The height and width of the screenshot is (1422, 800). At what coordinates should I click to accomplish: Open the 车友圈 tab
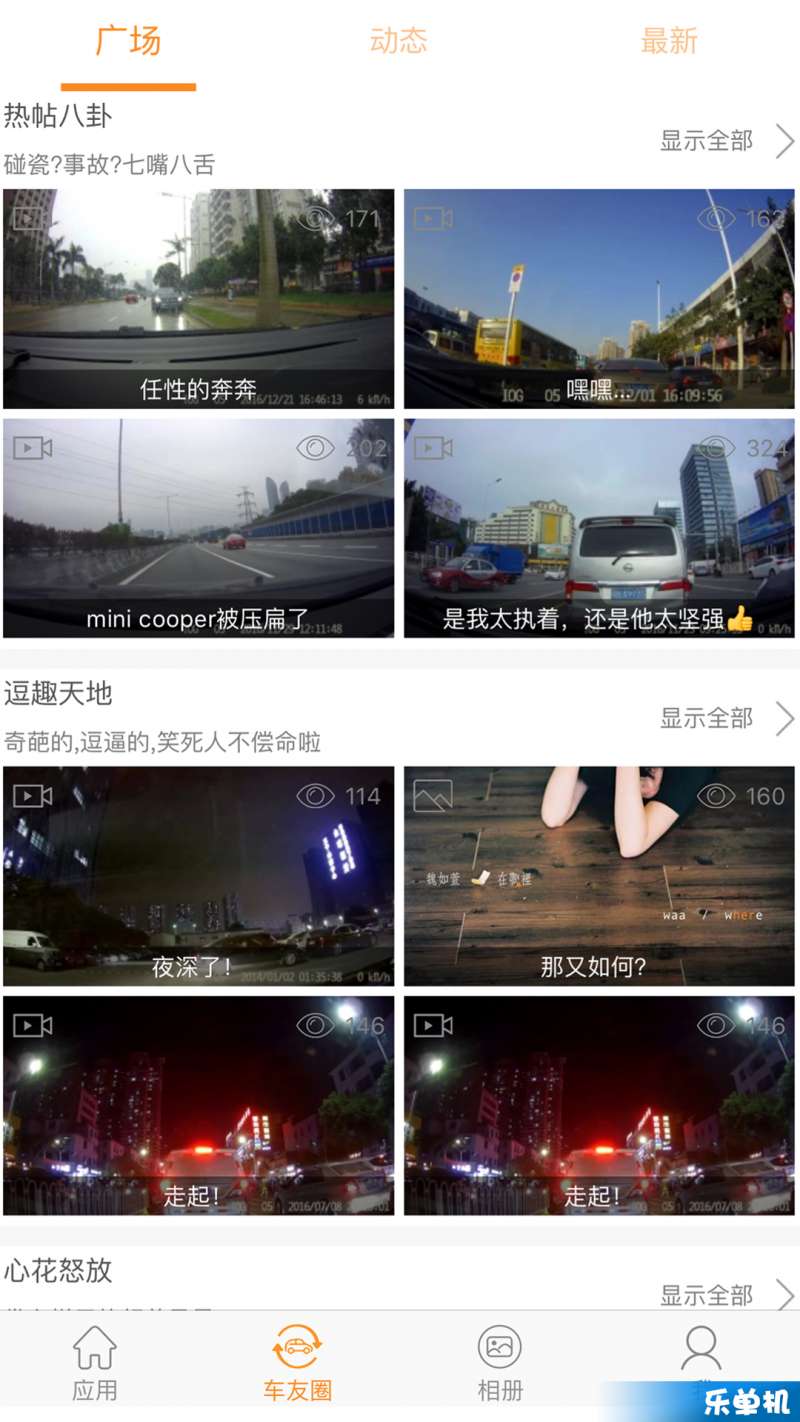coord(297,1363)
